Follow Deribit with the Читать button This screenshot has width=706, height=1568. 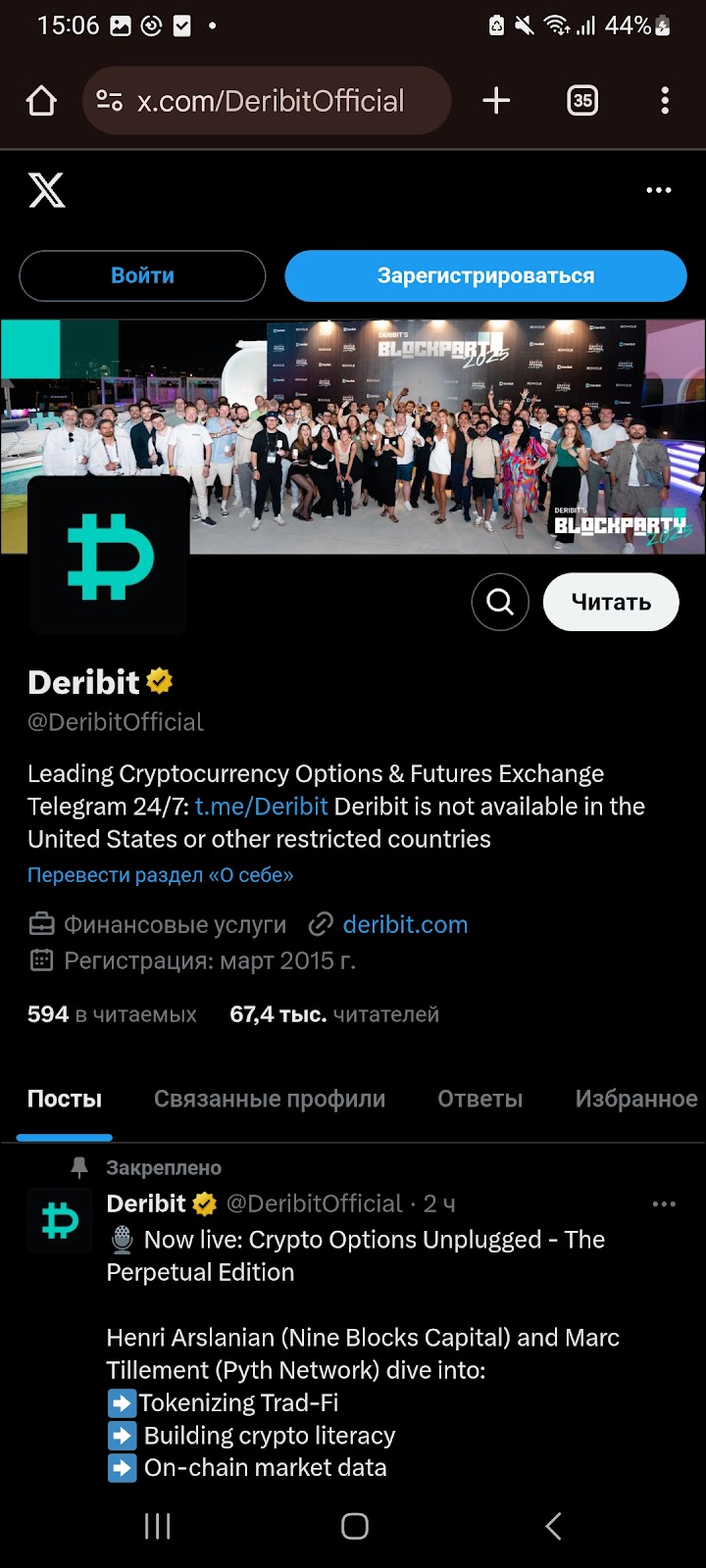611,602
